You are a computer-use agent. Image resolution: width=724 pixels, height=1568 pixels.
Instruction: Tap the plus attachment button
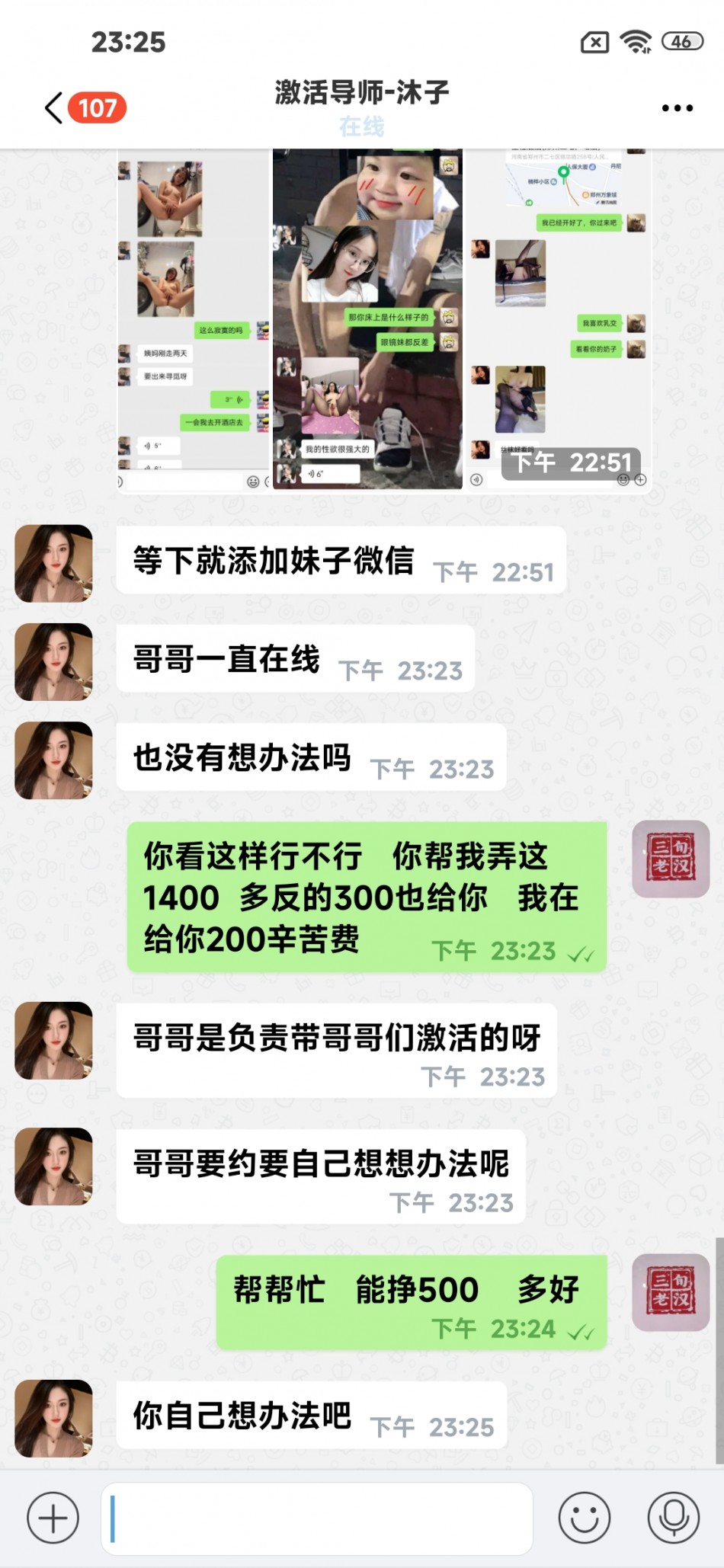(53, 1518)
